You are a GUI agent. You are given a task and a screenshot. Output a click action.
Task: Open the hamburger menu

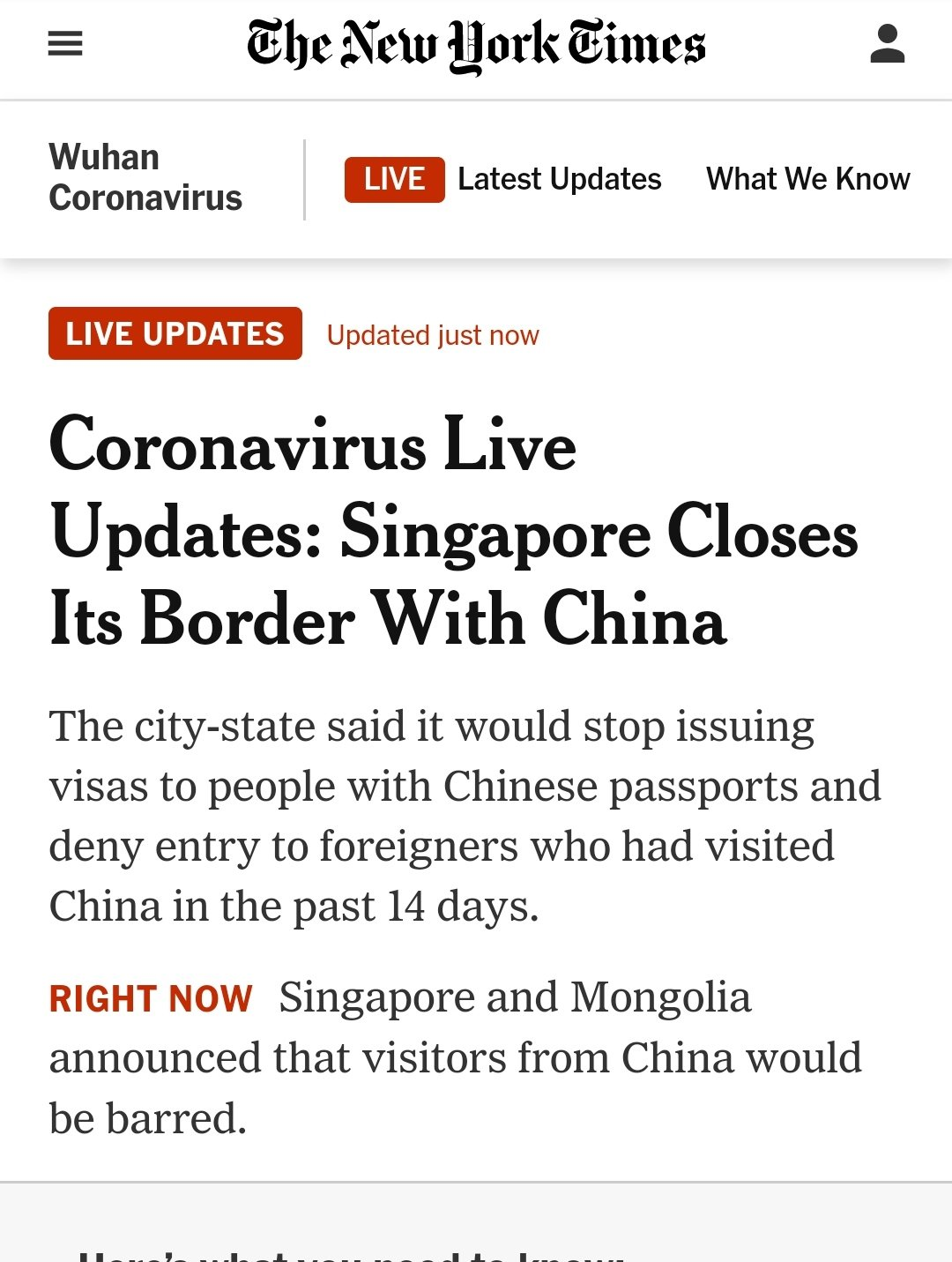point(65,44)
